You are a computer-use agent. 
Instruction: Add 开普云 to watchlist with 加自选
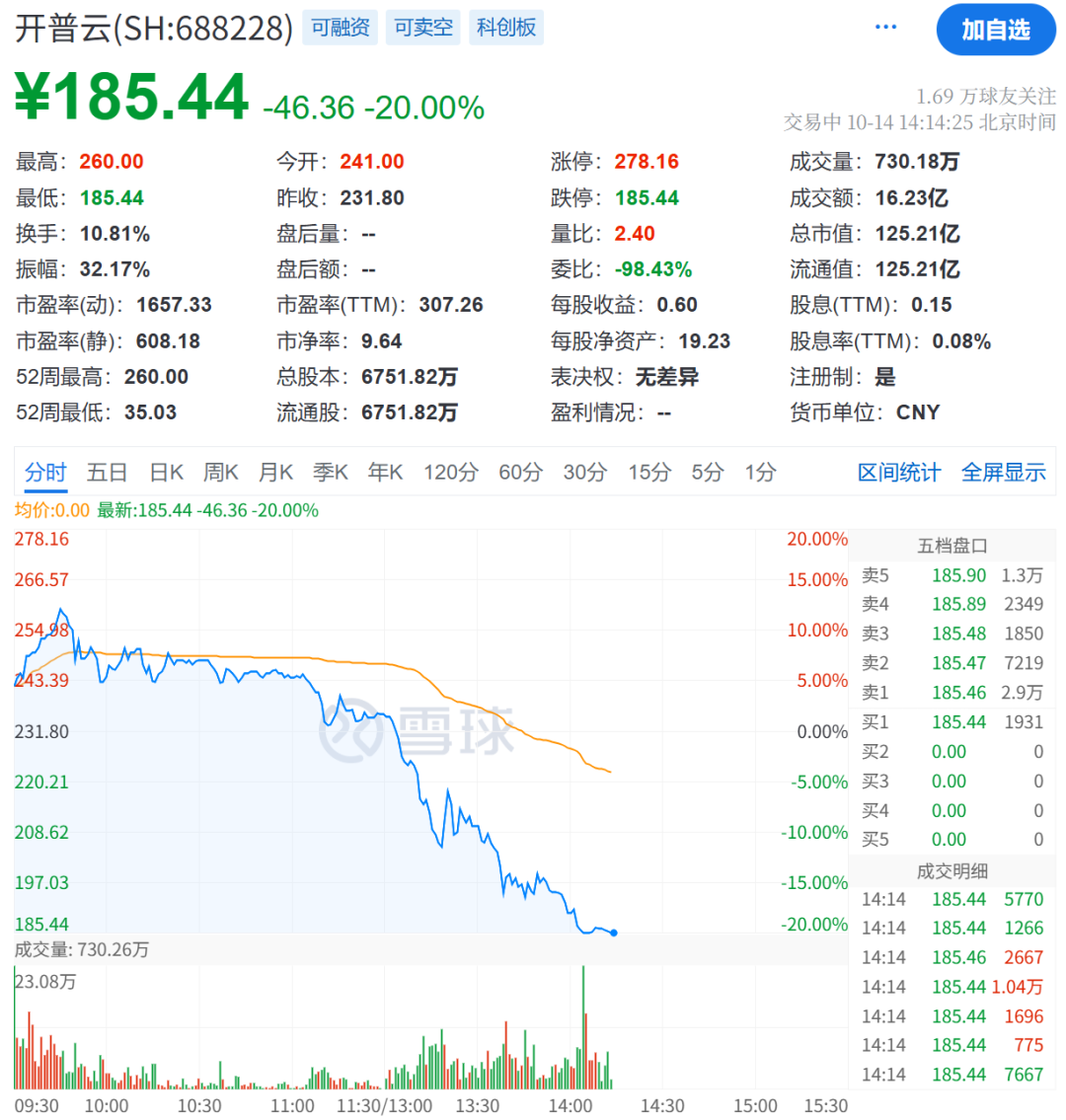pos(995,30)
